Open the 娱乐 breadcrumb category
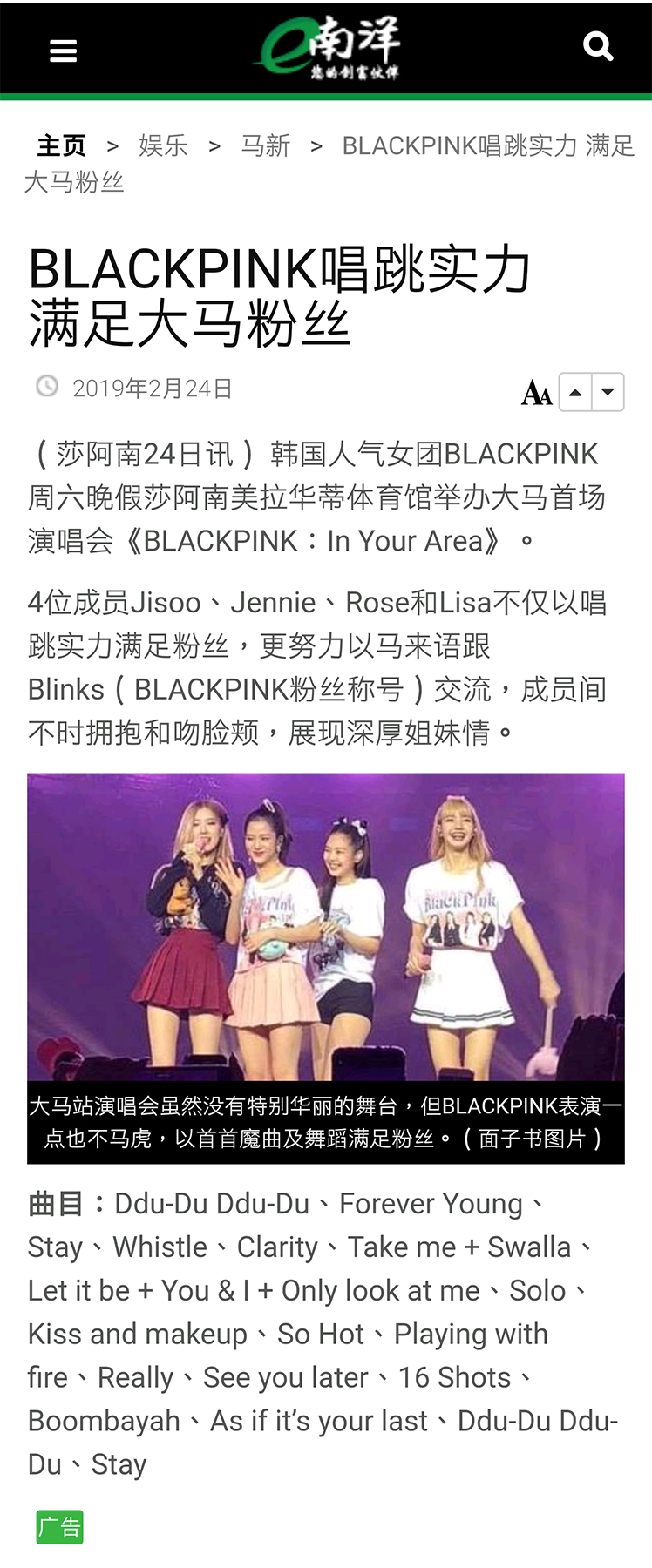The width and height of the screenshot is (652, 1568). point(163,145)
